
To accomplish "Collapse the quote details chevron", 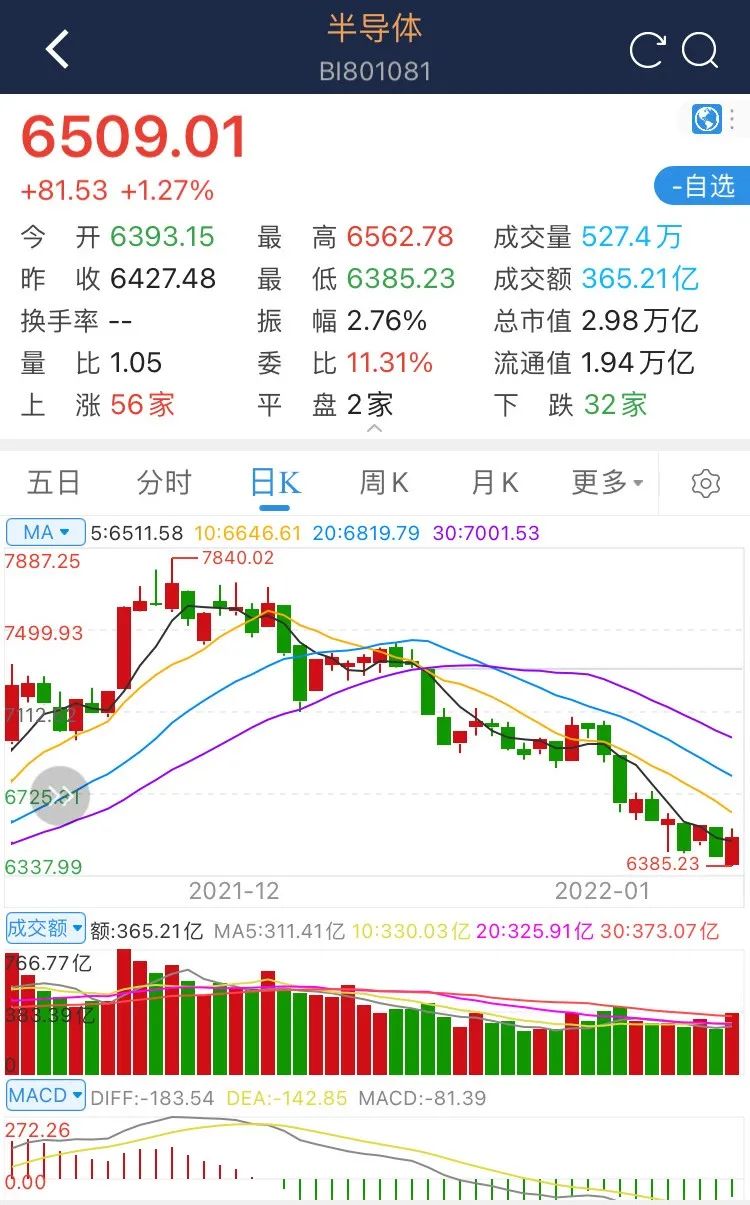I will [375, 429].
